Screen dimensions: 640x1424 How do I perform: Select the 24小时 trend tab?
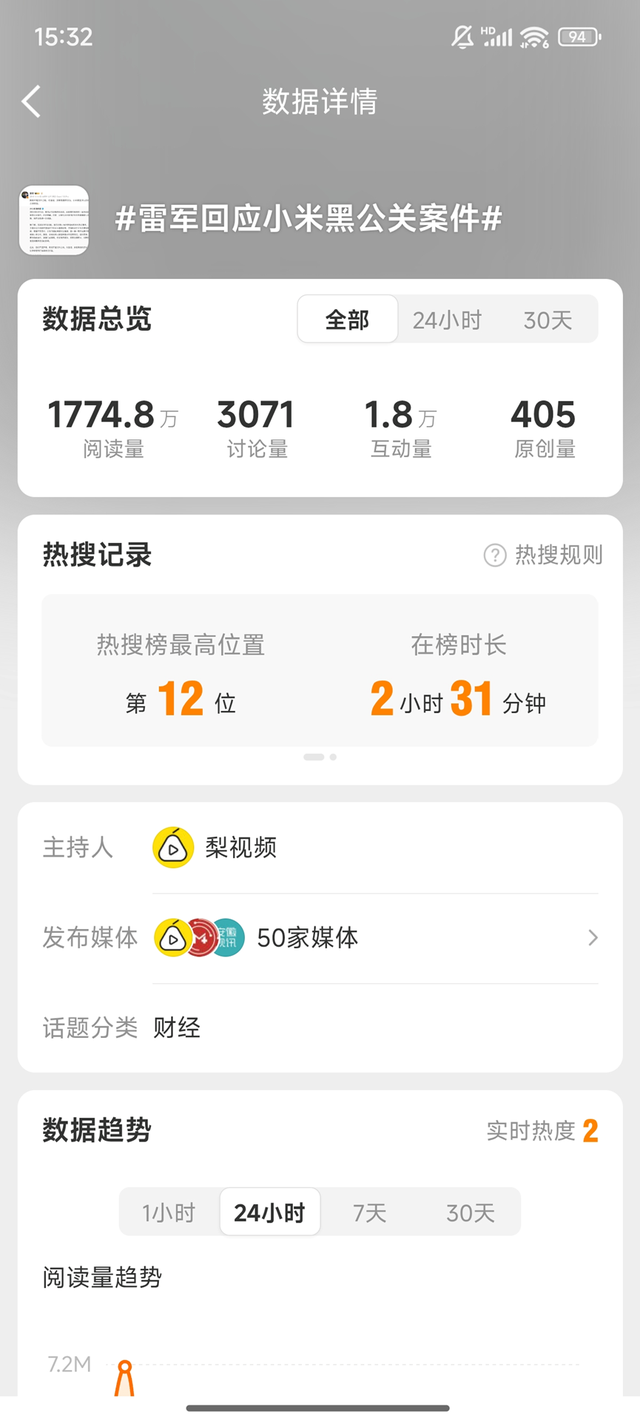tap(269, 1213)
